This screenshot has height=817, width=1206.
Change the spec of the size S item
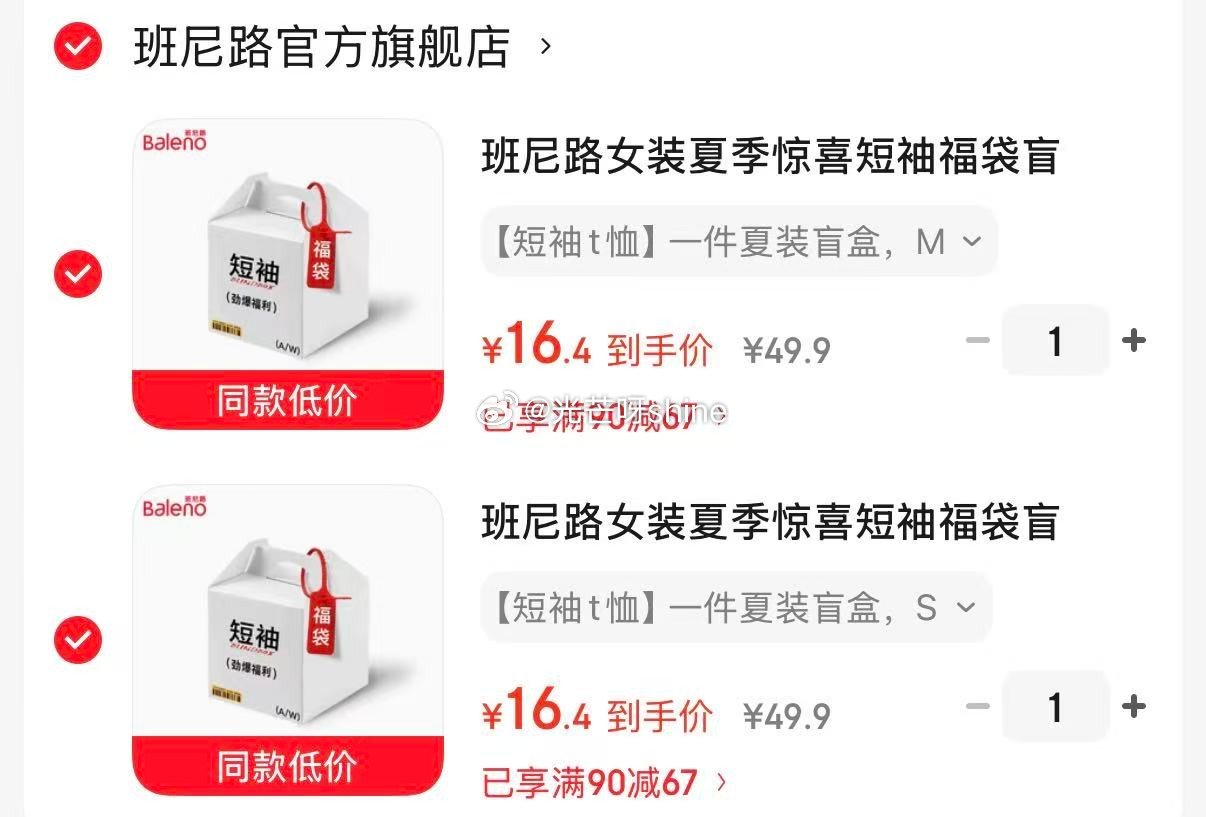click(x=736, y=608)
